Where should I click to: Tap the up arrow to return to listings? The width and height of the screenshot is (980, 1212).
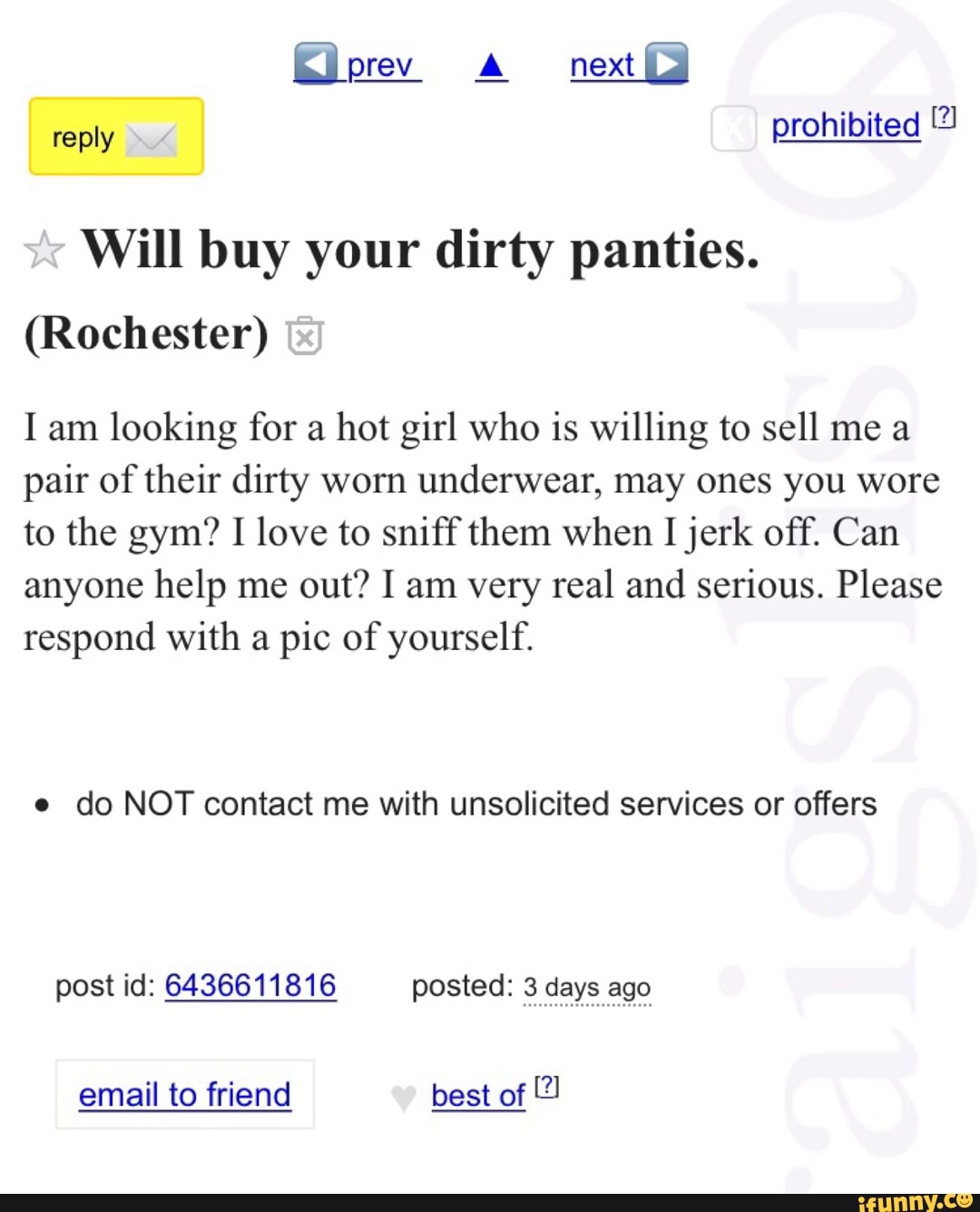[x=491, y=66]
